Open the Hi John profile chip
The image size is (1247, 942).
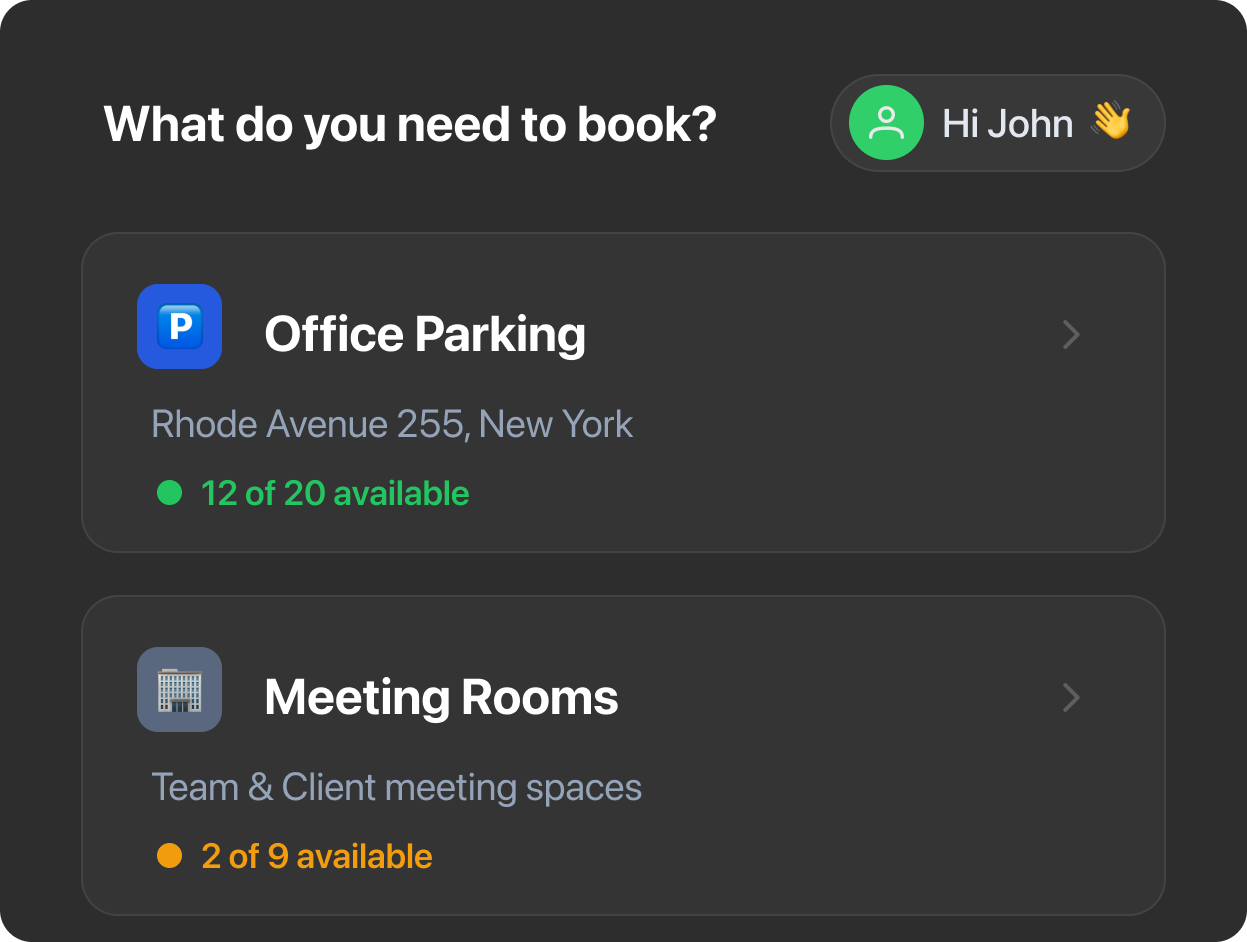pyautogui.click(x=997, y=123)
